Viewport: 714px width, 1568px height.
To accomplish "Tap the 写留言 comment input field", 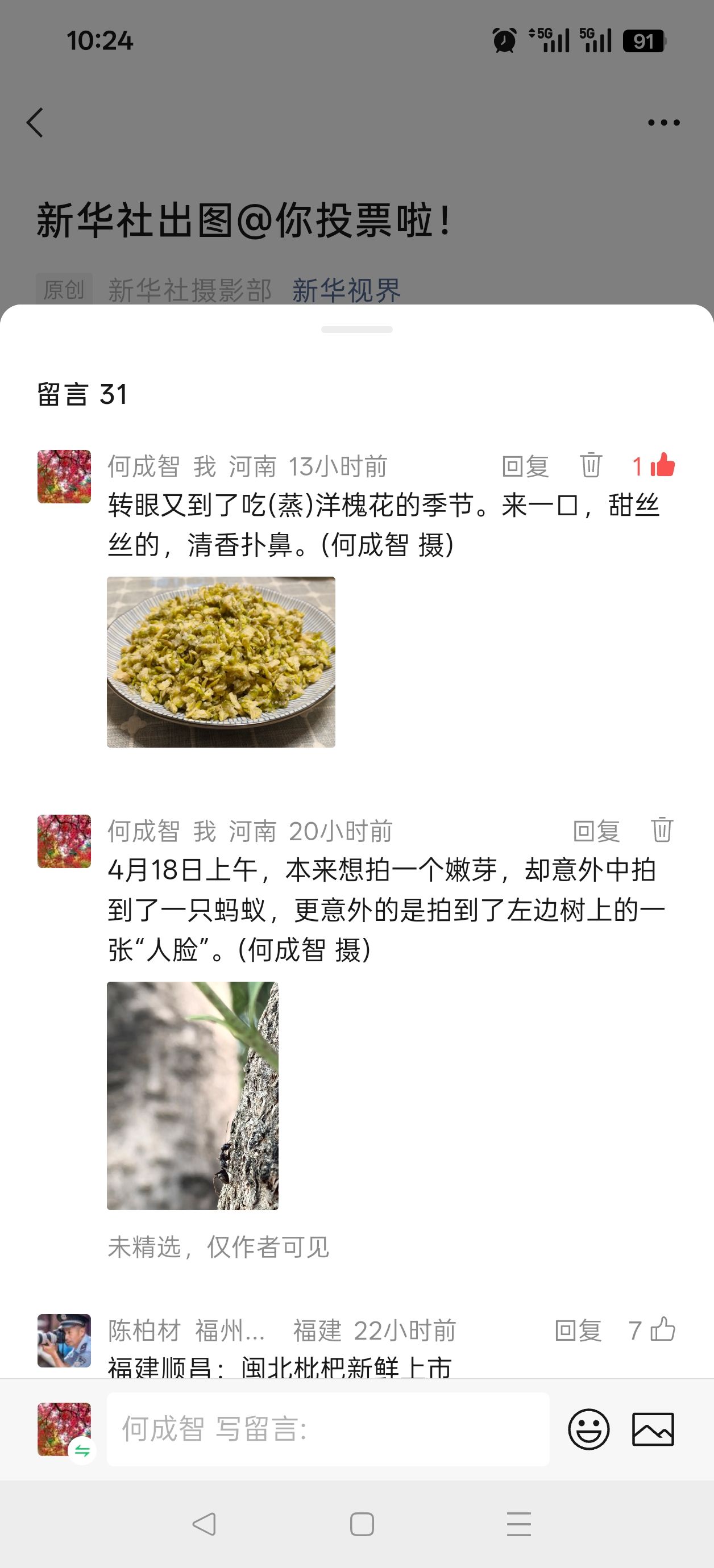I will [328, 1429].
